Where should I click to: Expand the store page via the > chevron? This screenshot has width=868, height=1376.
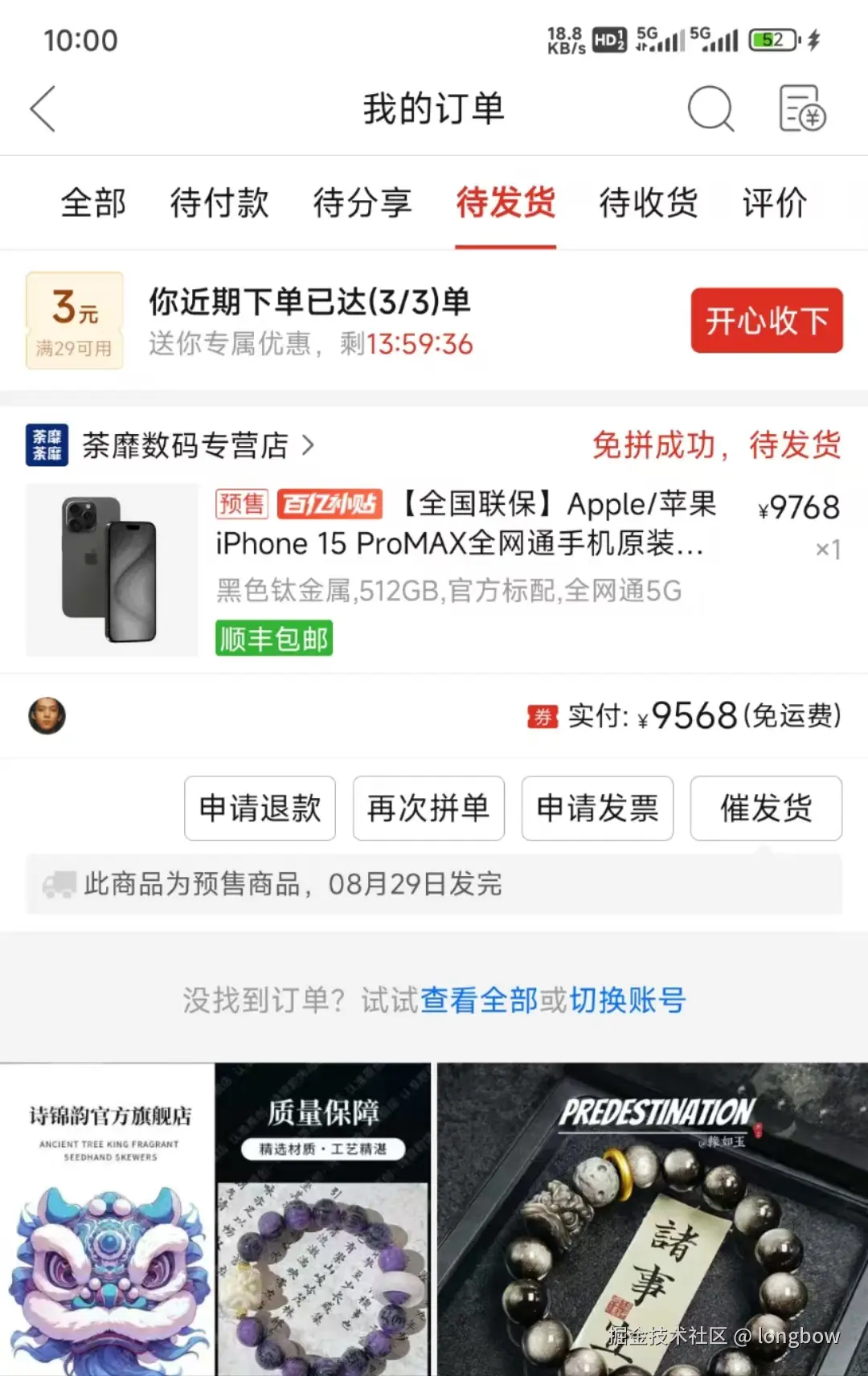click(x=309, y=446)
